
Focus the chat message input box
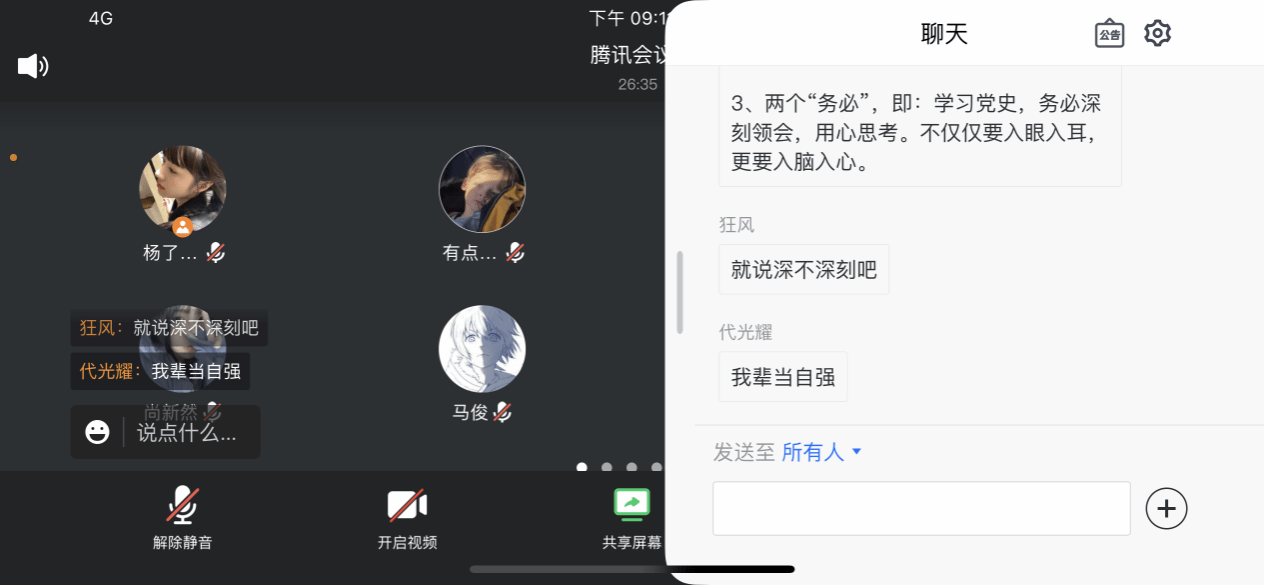921,508
